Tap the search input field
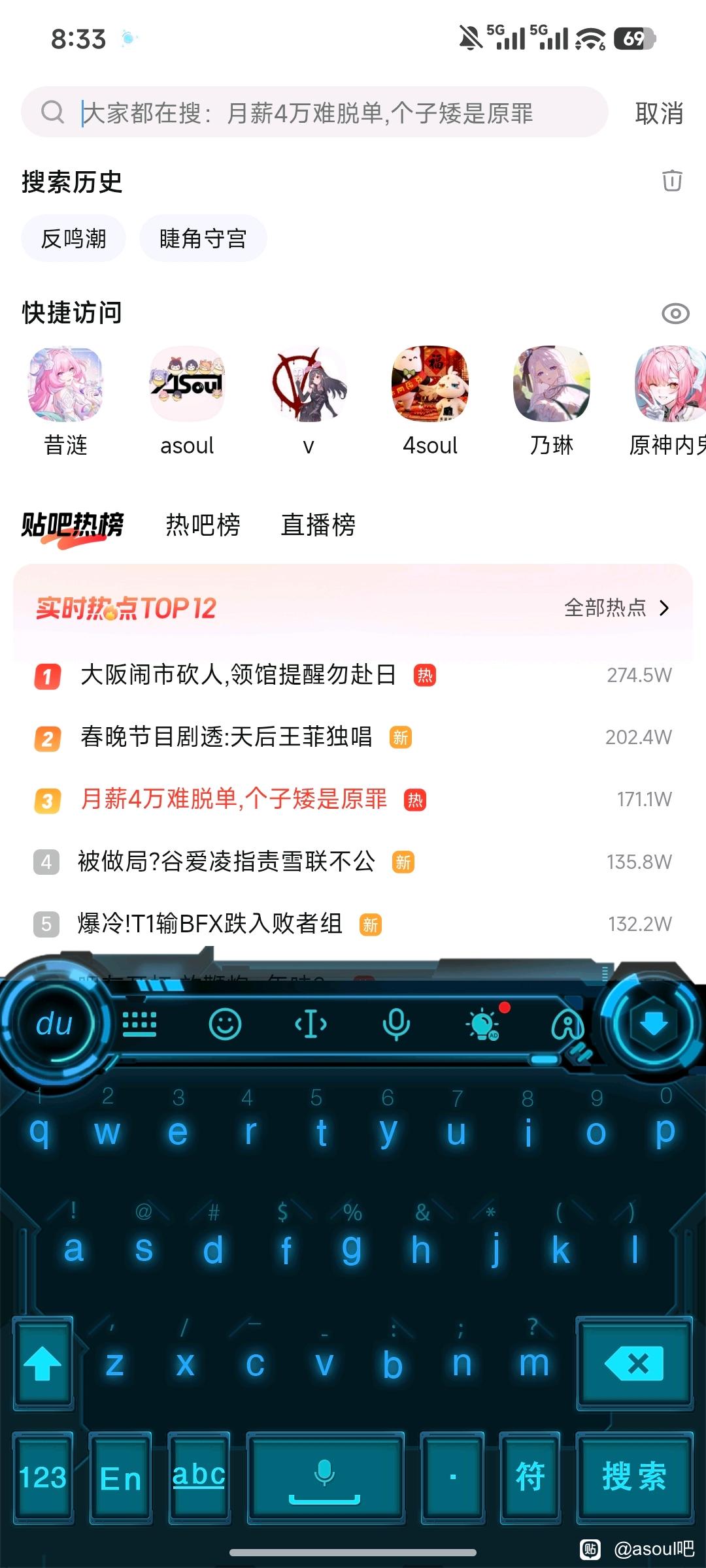This screenshot has width=706, height=1568. point(314,112)
